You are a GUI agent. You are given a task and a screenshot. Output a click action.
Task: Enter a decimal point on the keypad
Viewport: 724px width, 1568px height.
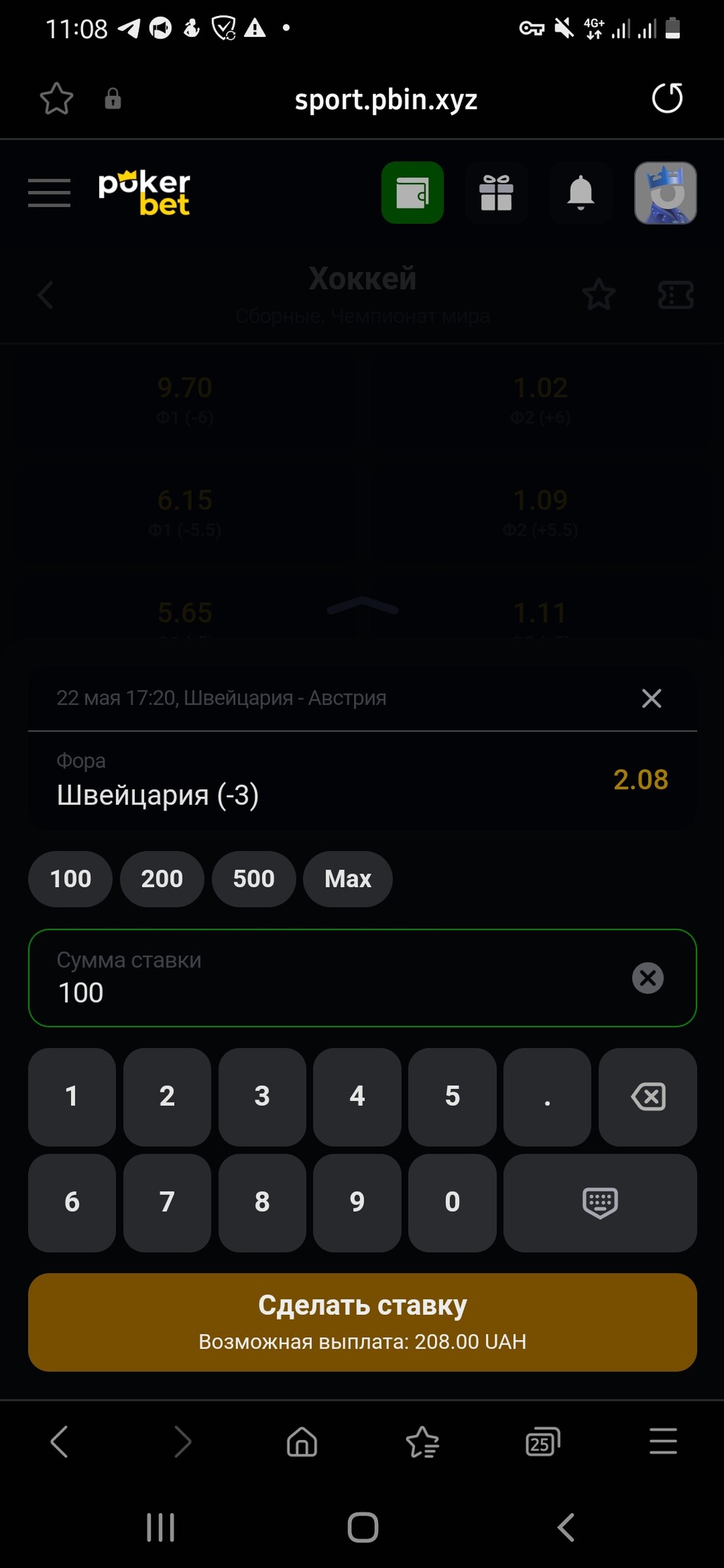coord(547,1096)
